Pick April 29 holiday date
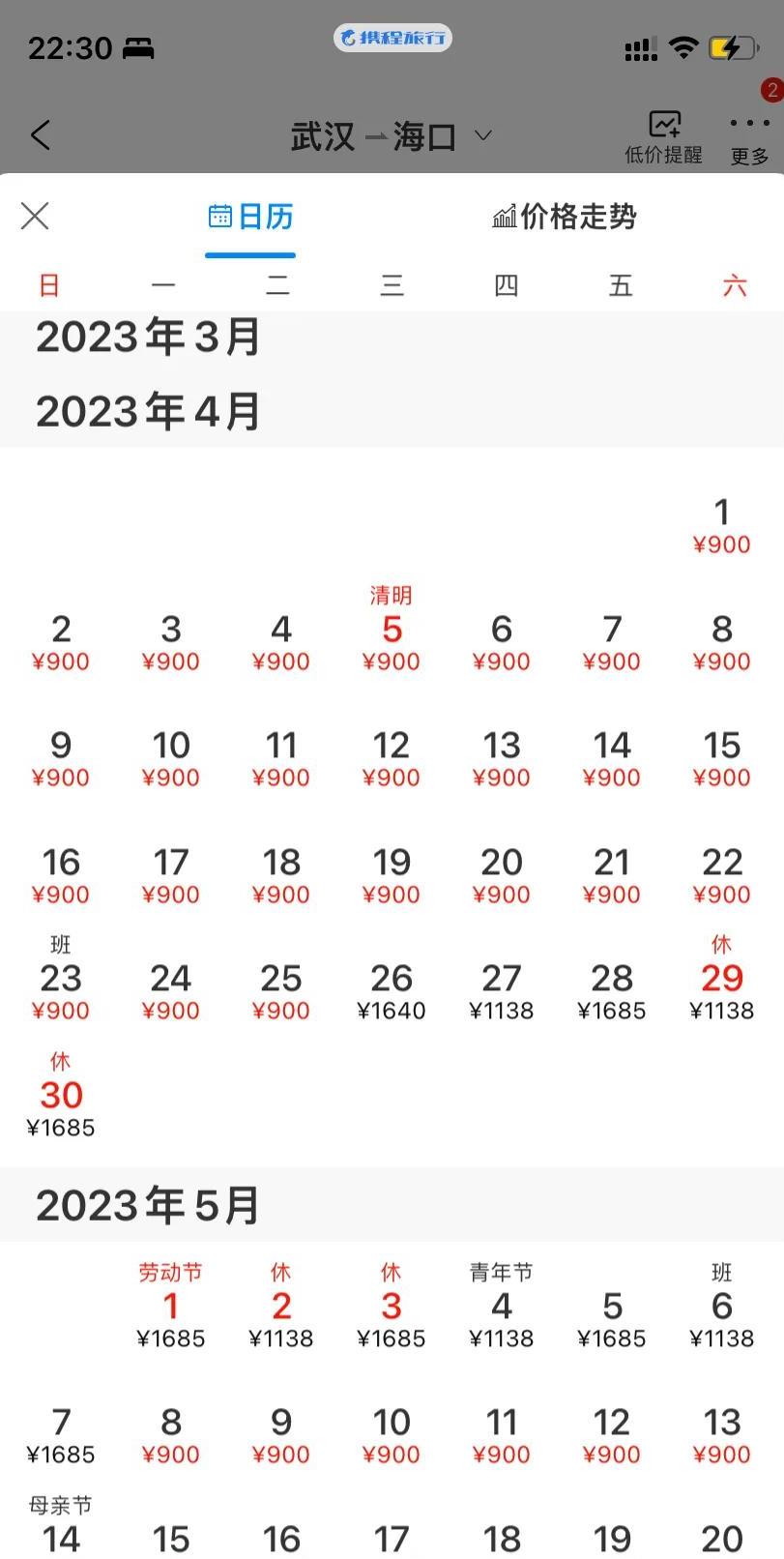784x1559 pixels. click(x=721, y=986)
